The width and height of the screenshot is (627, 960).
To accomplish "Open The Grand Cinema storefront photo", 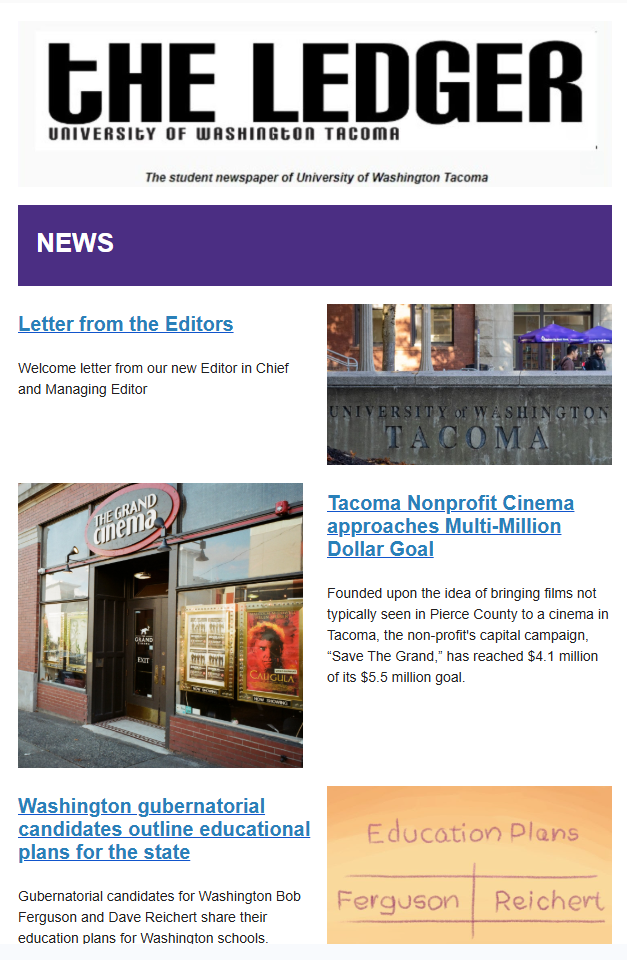I will [160, 625].
